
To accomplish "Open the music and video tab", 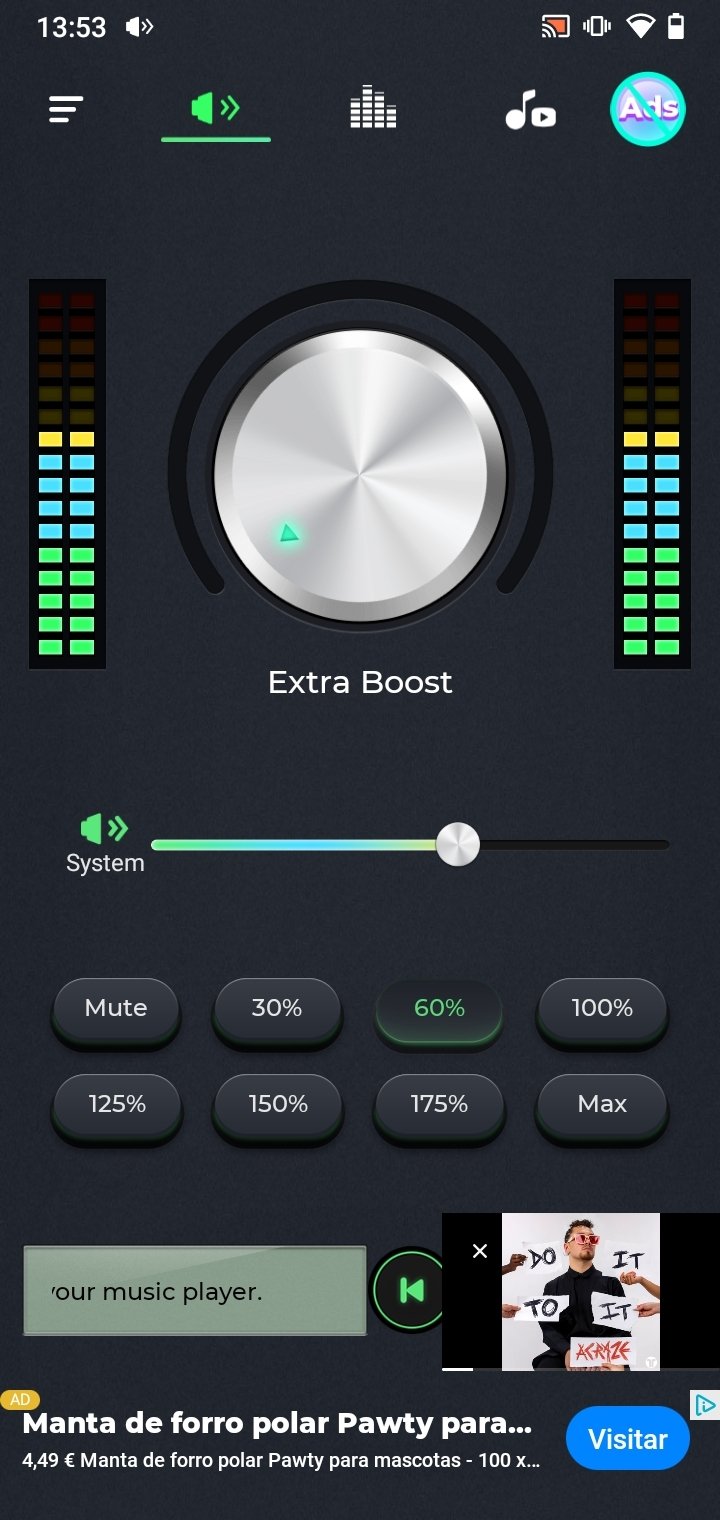I will tap(530, 109).
